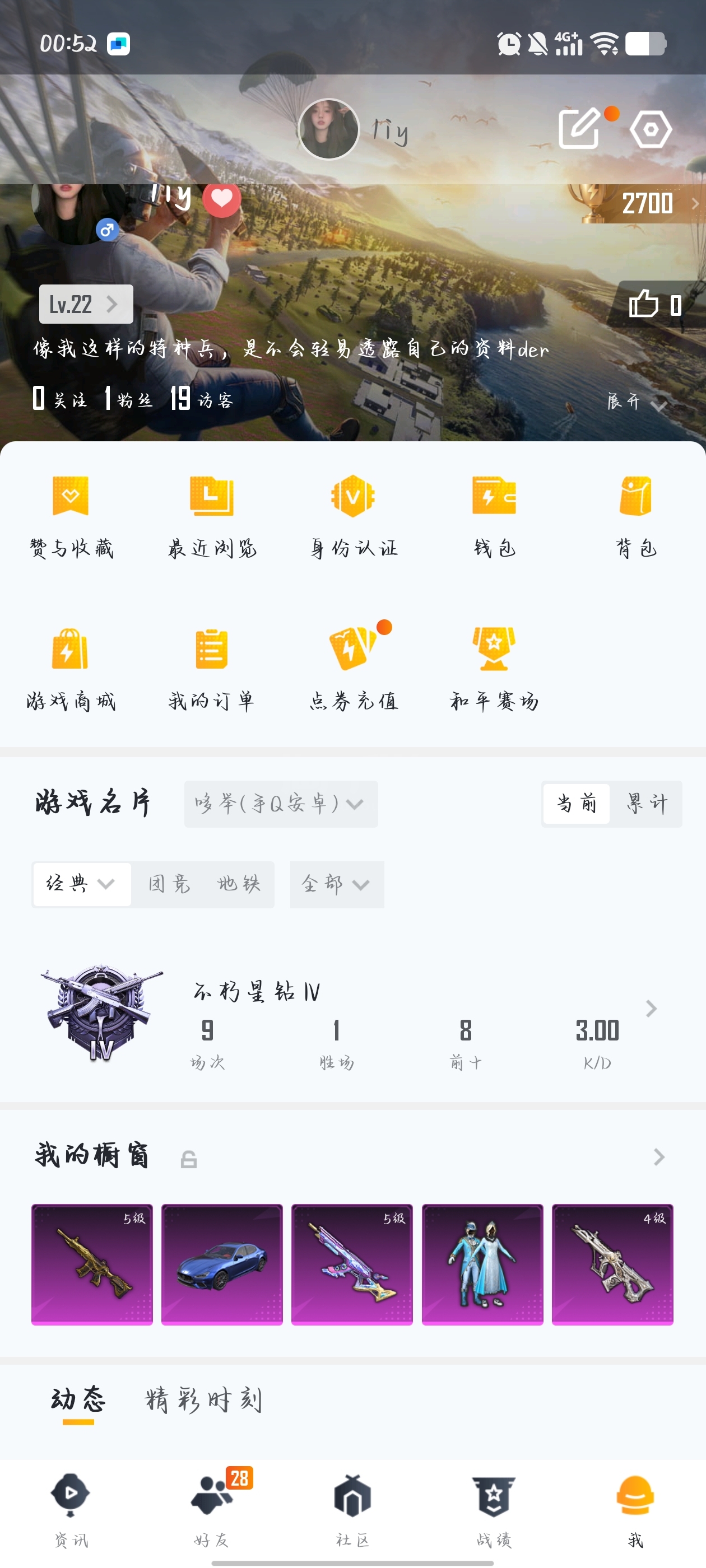Open 点券充值 recharge
Viewport: 706px width, 1568px height.
coord(354,670)
